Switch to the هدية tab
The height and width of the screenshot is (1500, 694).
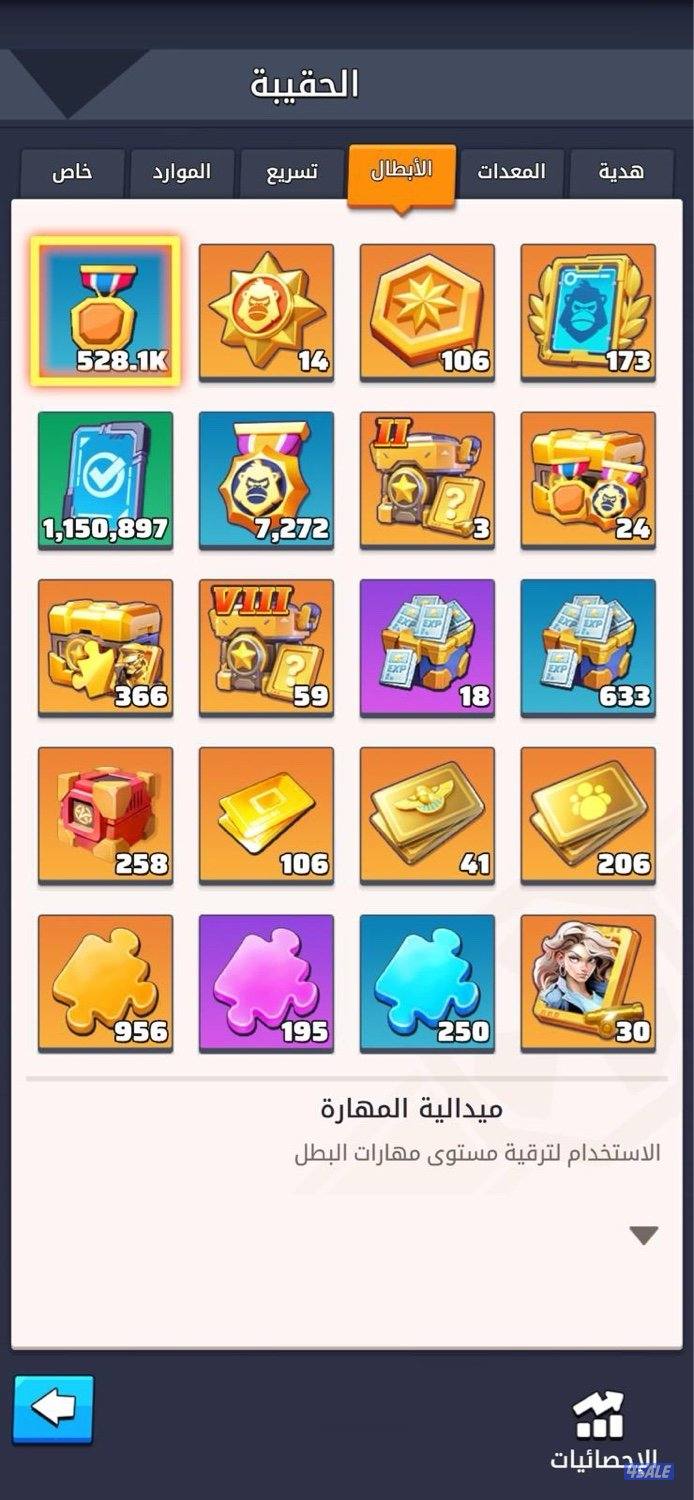(621, 172)
